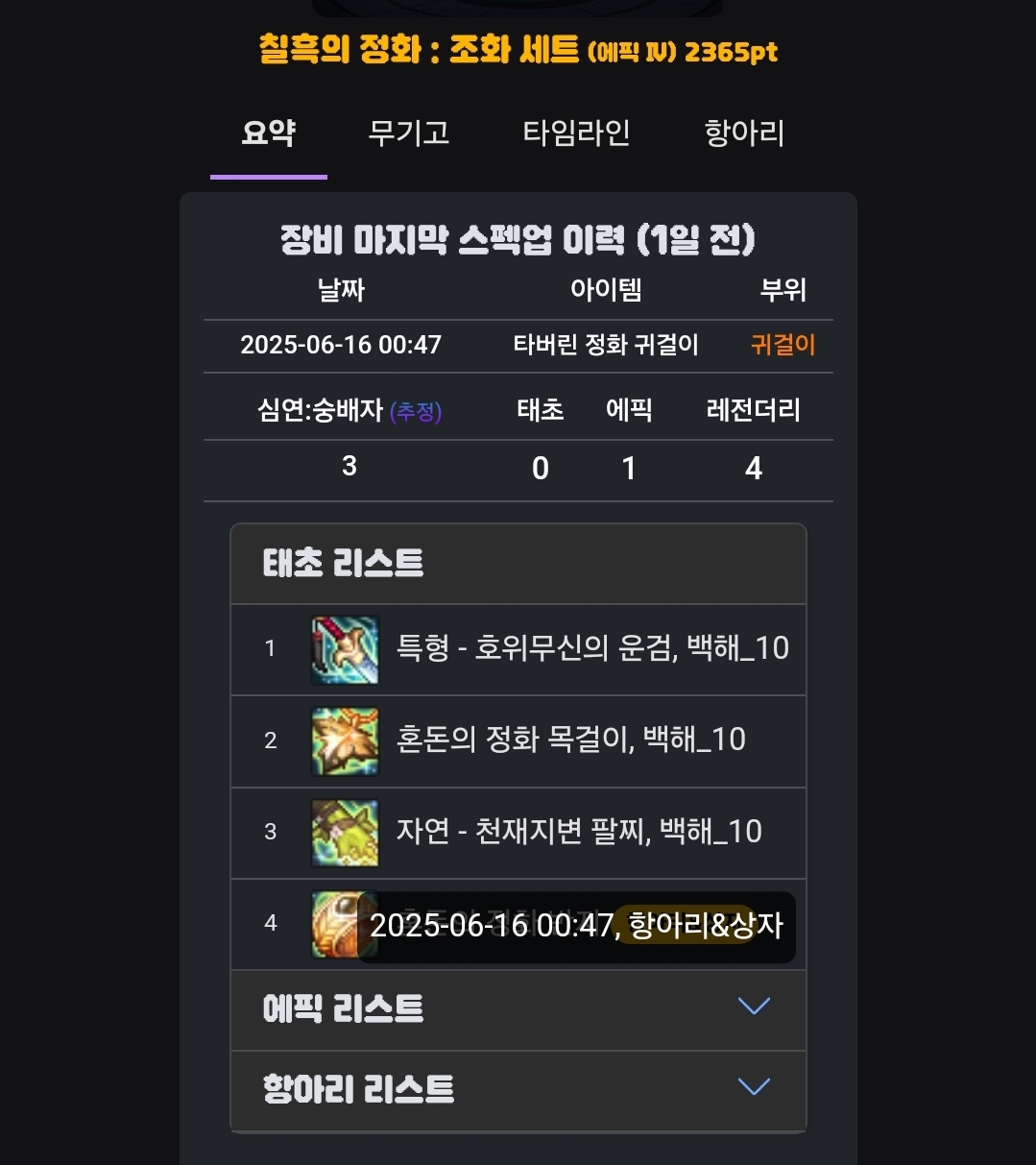The image size is (1036, 1165).
Task: Open the 항아리 tab
Action: [744, 133]
